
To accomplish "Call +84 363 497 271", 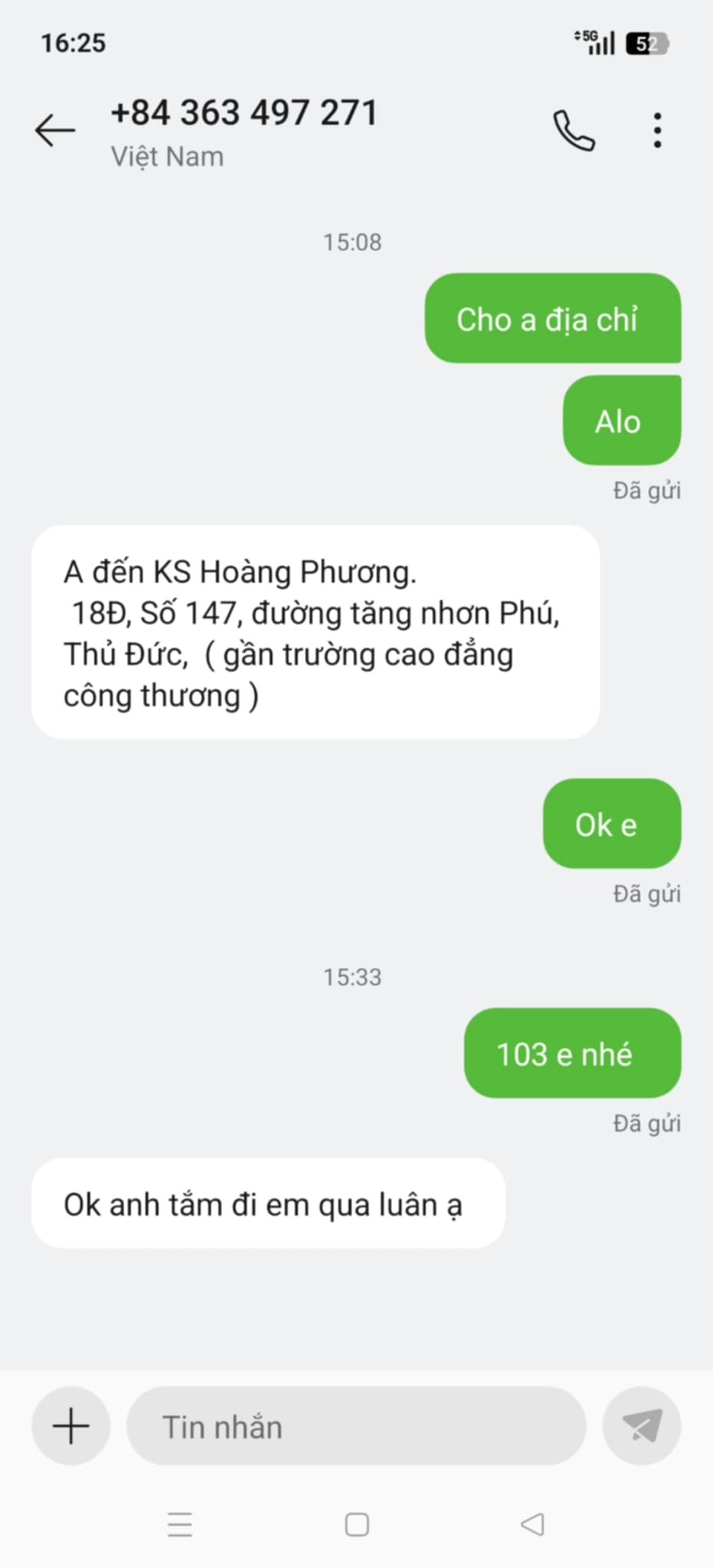I will coord(574,131).
